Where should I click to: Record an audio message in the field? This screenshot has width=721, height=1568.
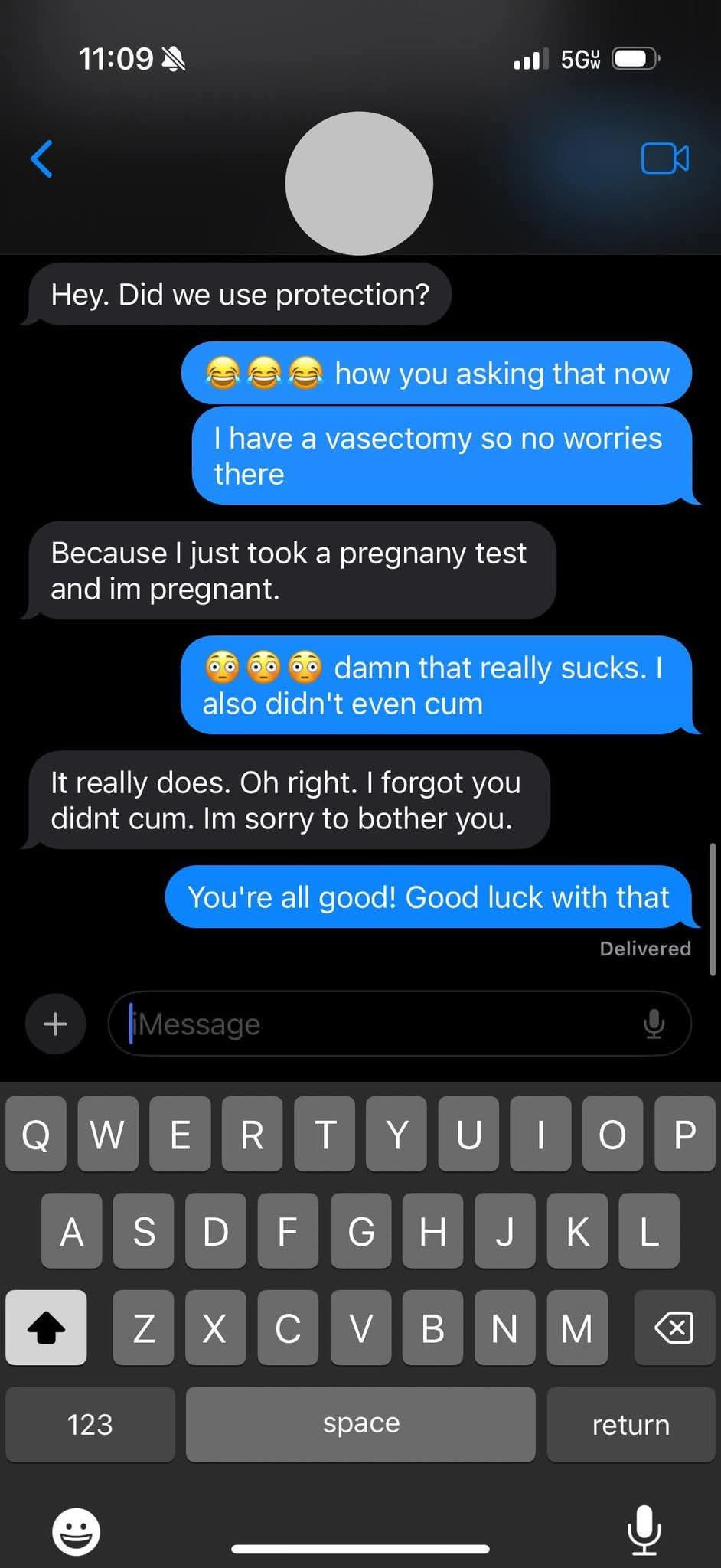pyautogui.click(x=654, y=1024)
